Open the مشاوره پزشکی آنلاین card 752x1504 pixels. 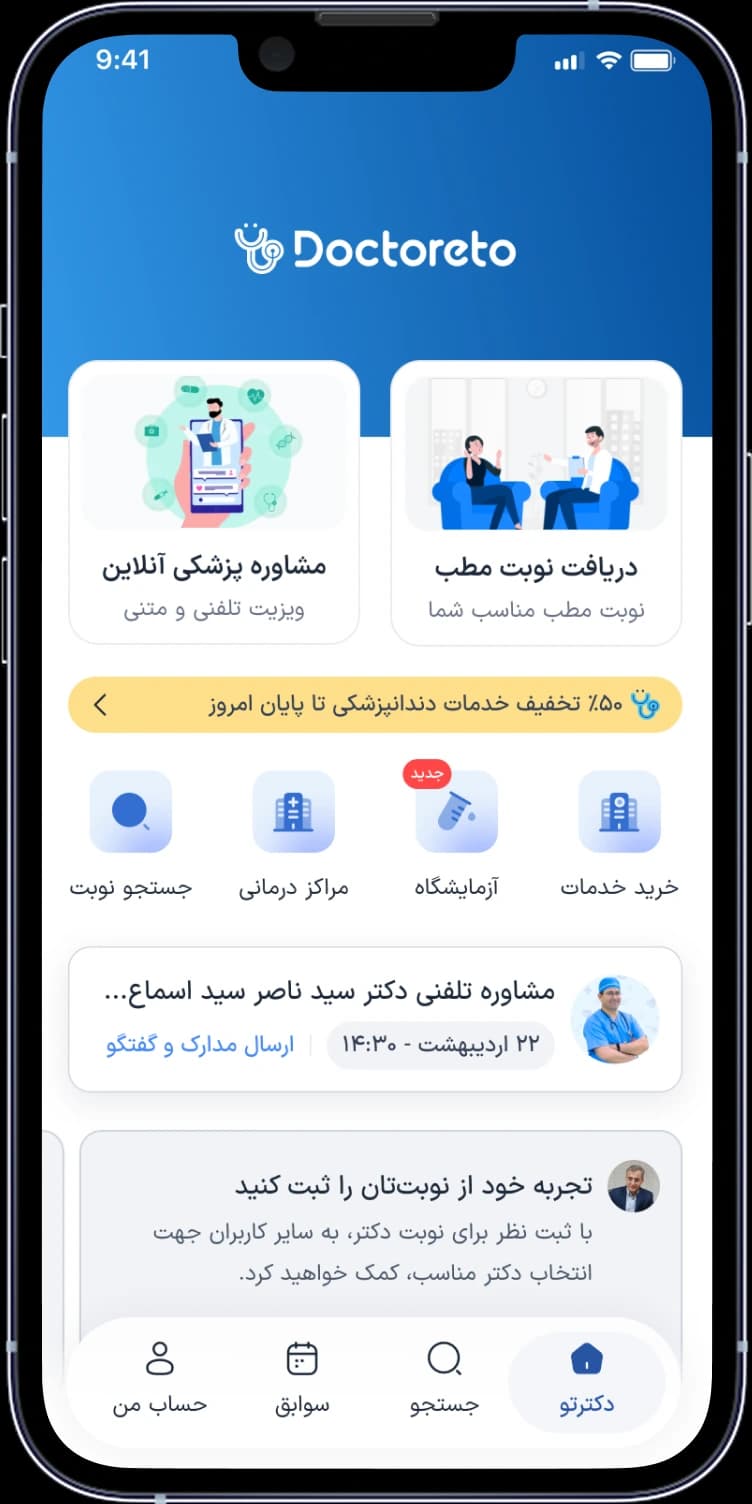214,503
